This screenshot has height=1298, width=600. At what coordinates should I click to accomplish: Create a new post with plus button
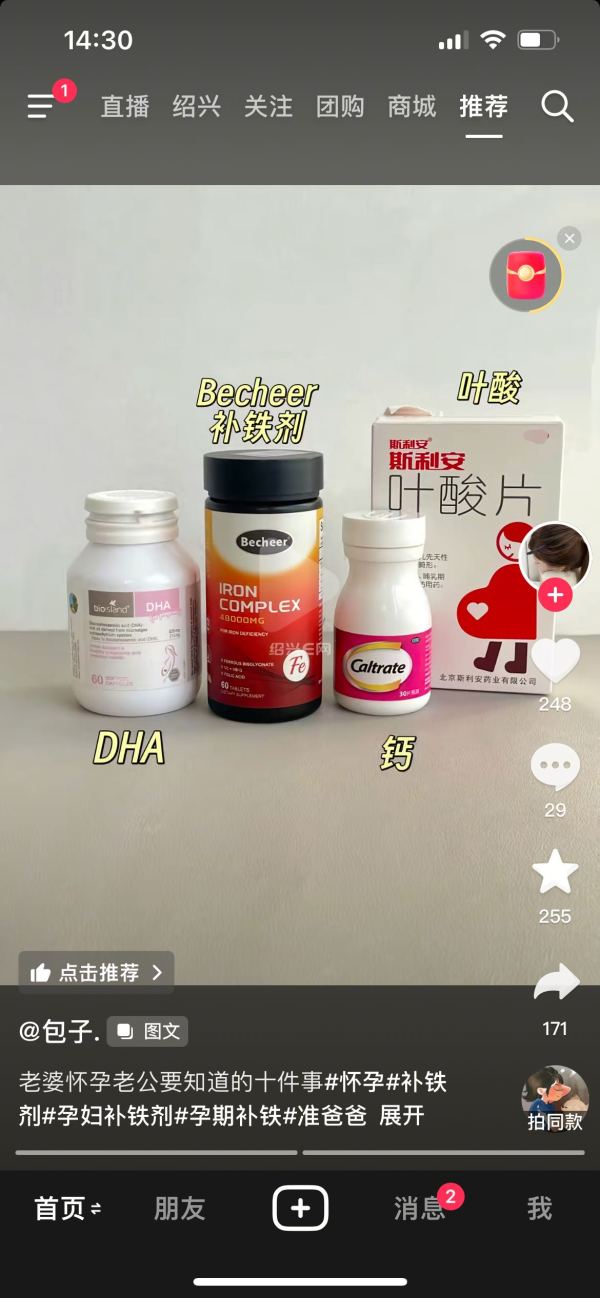300,1208
